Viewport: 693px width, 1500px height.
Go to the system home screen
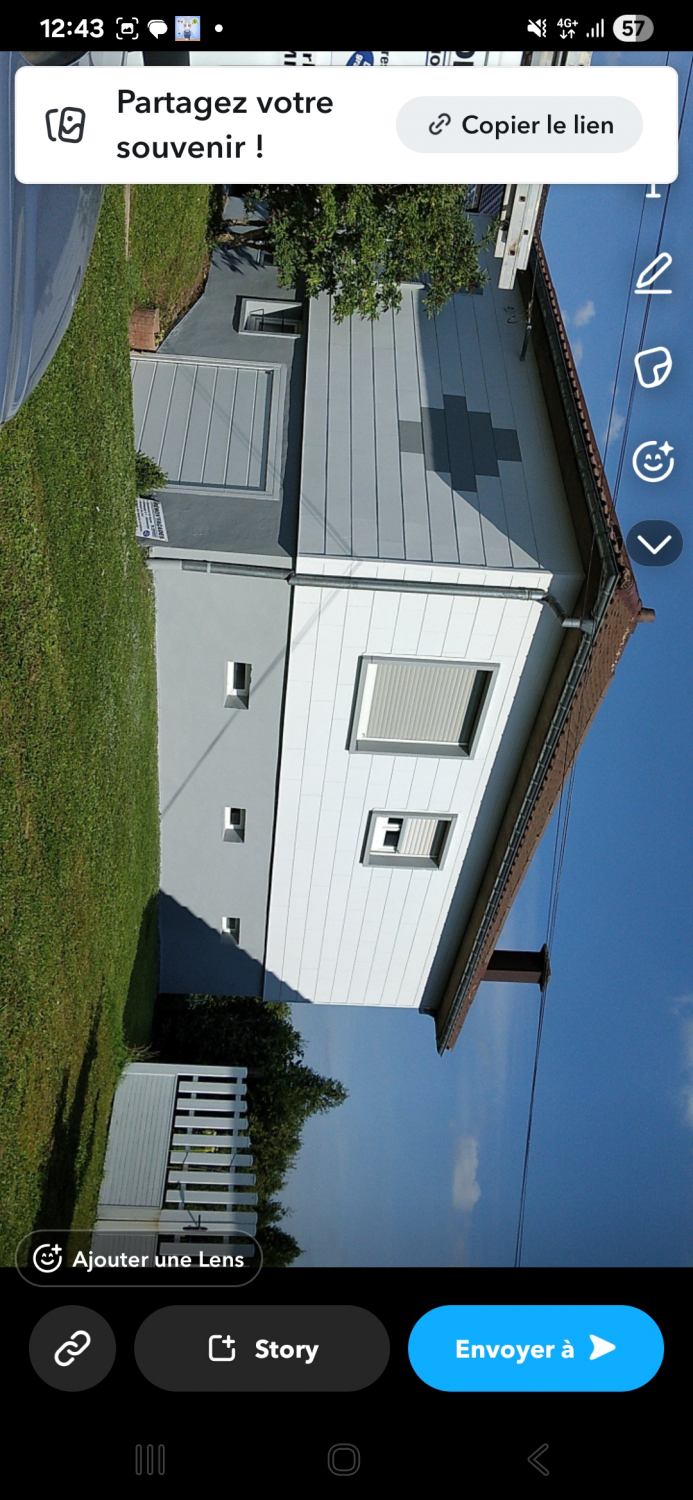click(x=344, y=1460)
